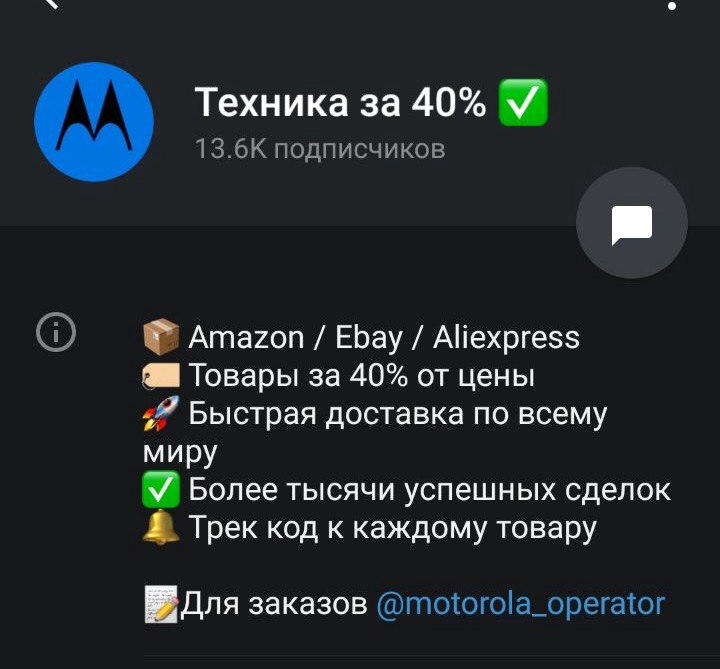This screenshot has height=669, width=720.
Task: Go back using the top-left arrow
Action: point(52,3)
